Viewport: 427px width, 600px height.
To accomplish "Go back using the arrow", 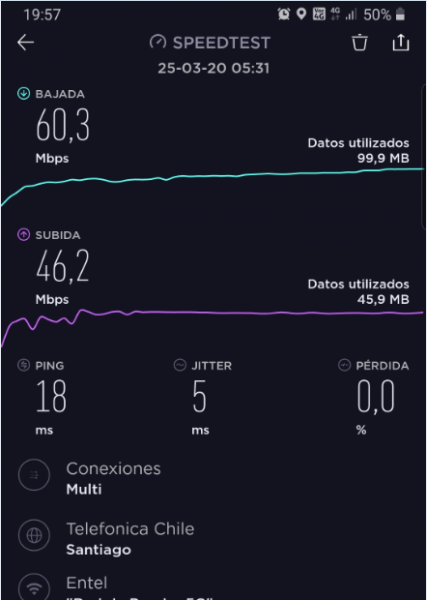I will point(26,42).
